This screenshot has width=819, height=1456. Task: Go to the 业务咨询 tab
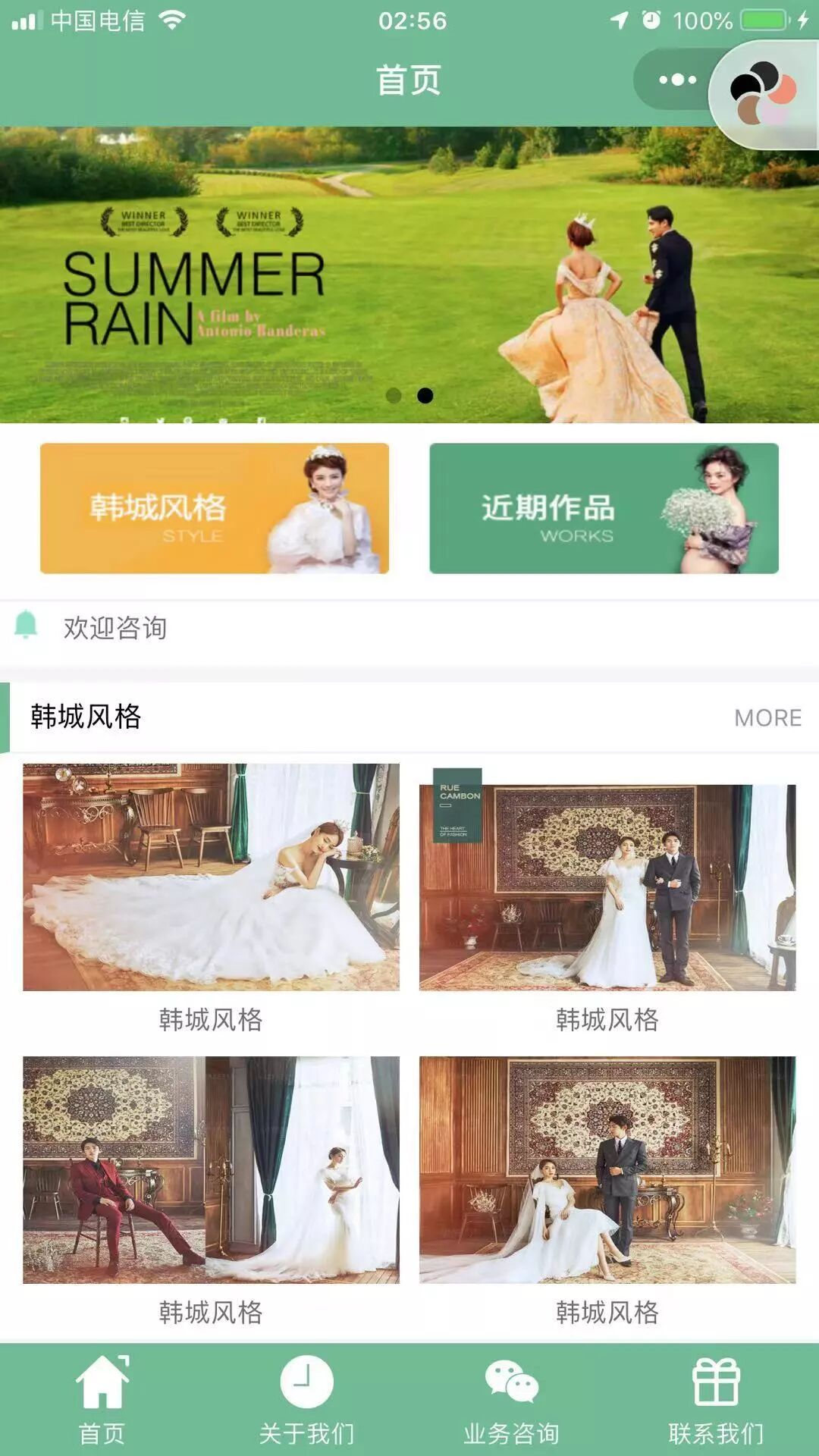tap(511, 1400)
